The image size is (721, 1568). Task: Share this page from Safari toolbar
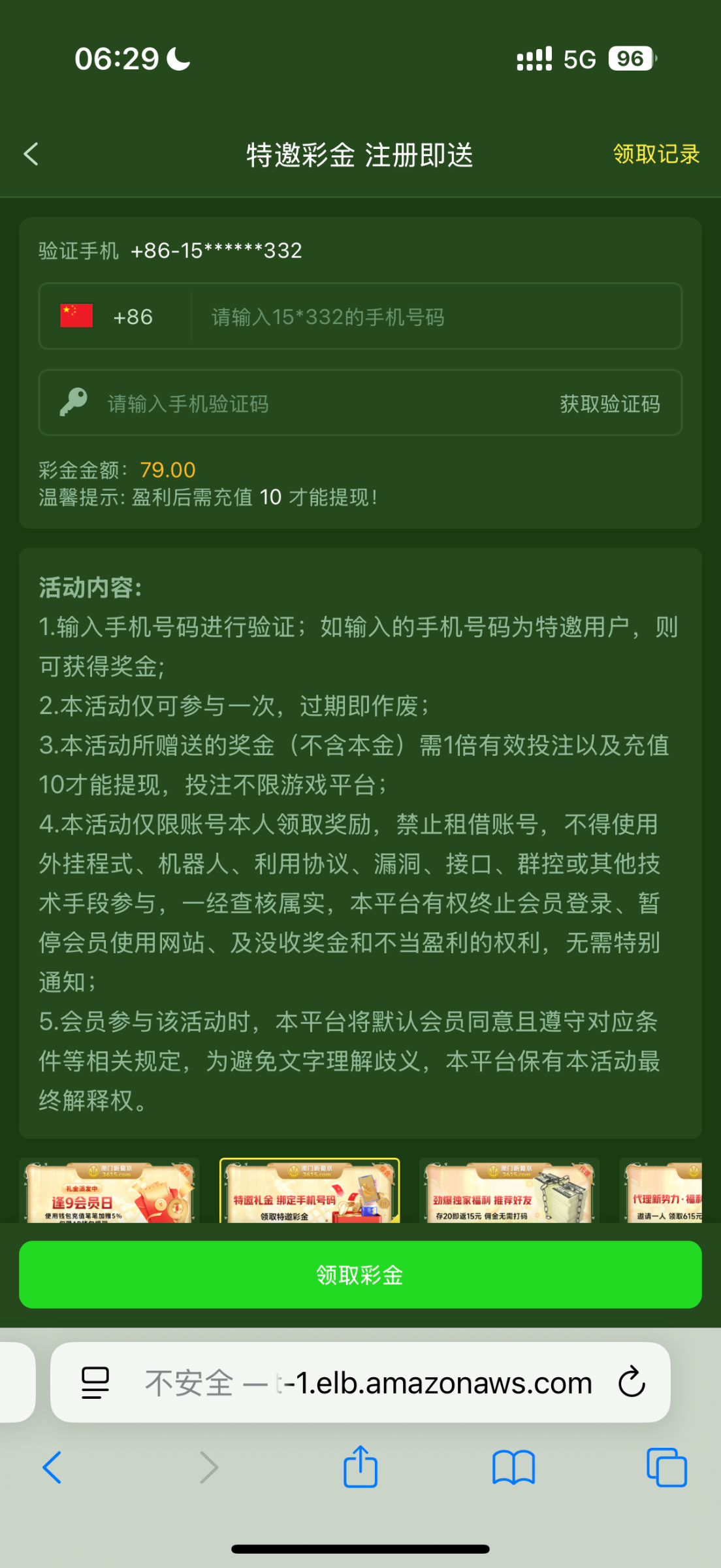click(x=360, y=1467)
